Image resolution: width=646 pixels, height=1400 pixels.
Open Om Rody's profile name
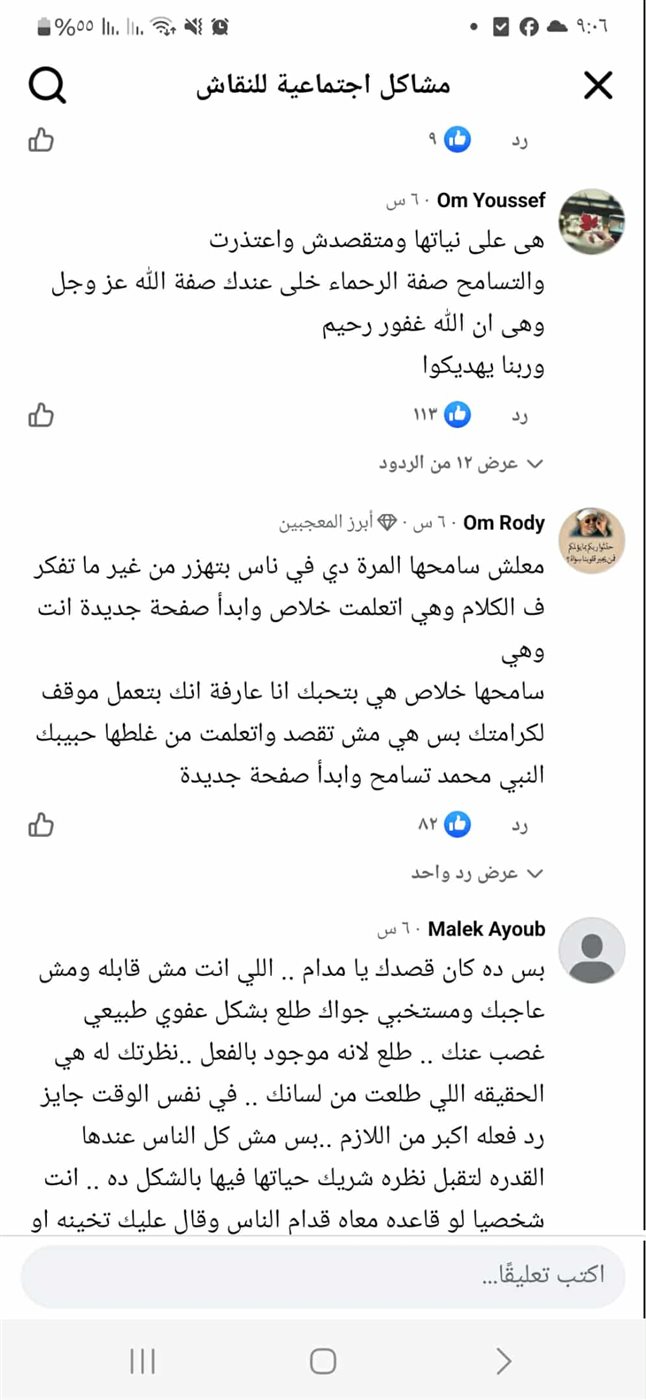click(505, 523)
